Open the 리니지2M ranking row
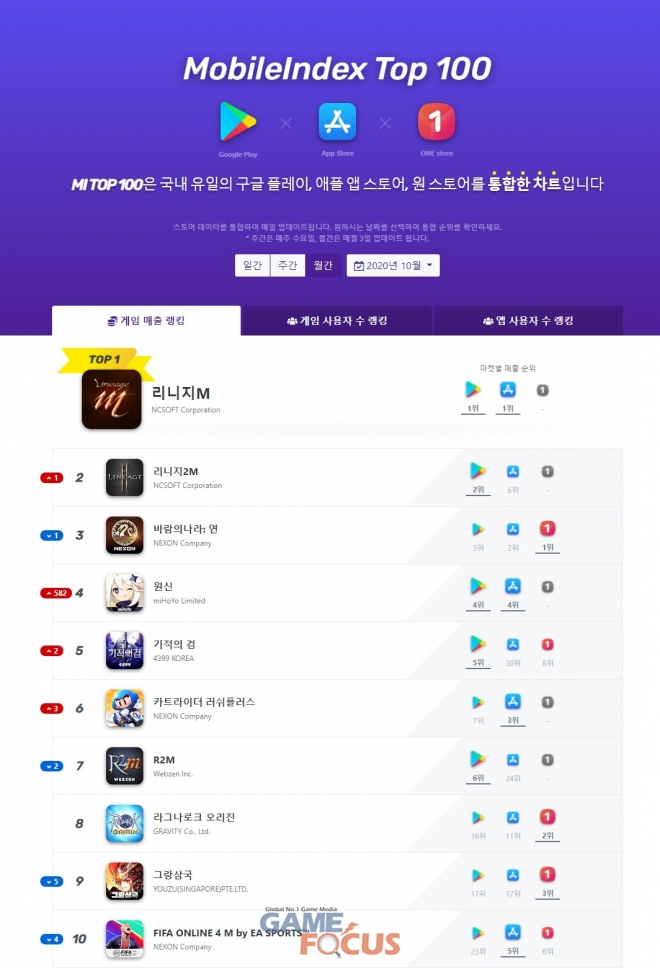Image resolution: width=660 pixels, height=968 pixels. [x=177, y=471]
